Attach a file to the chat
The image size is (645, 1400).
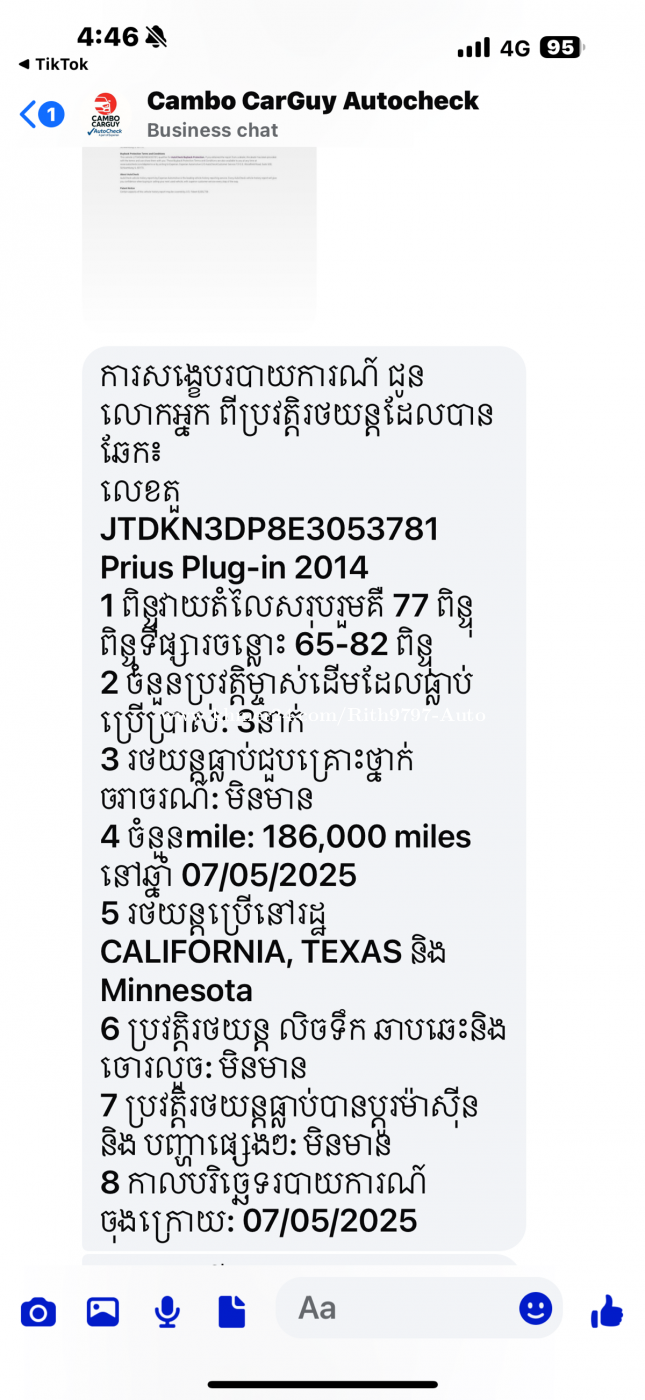[232, 1311]
